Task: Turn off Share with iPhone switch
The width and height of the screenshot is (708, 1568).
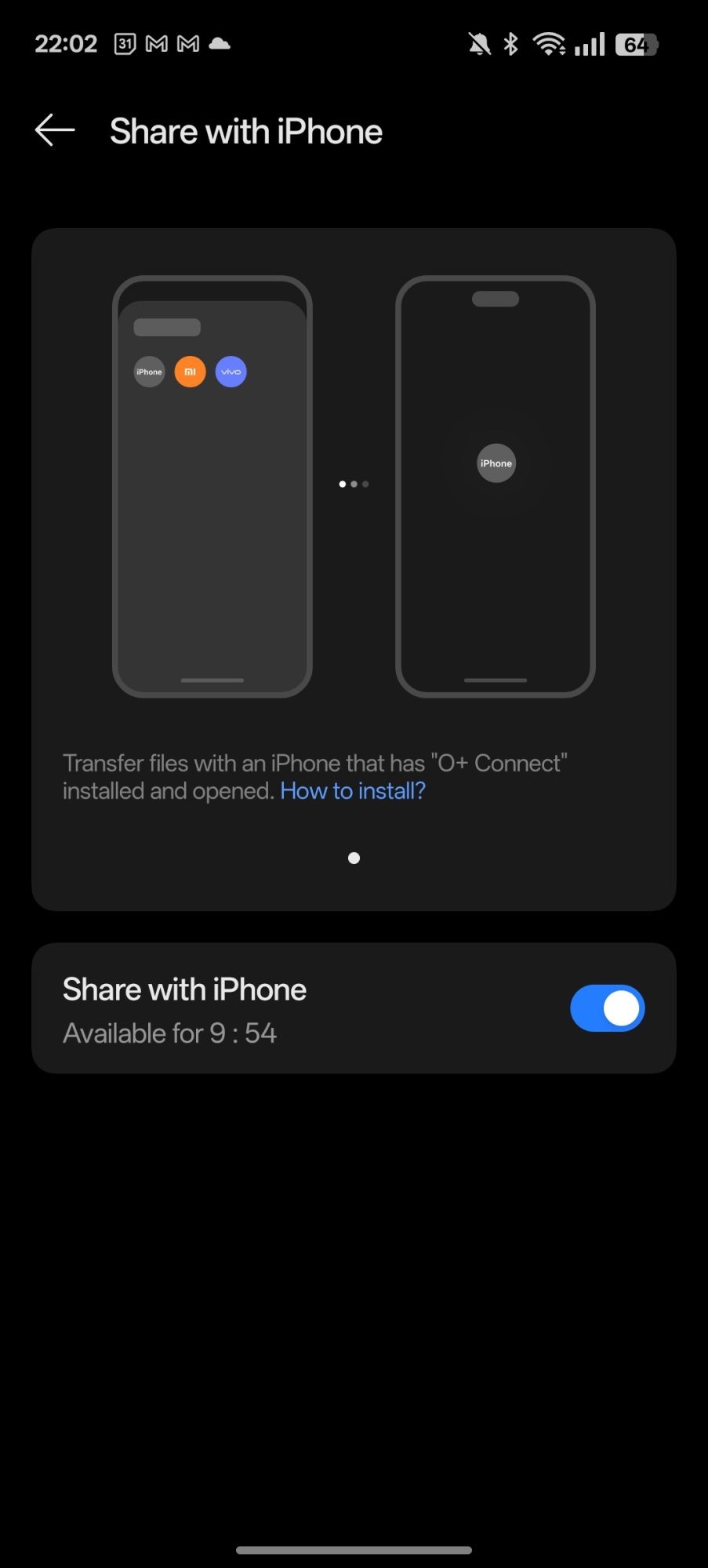Action: pyautogui.click(x=607, y=1008)
